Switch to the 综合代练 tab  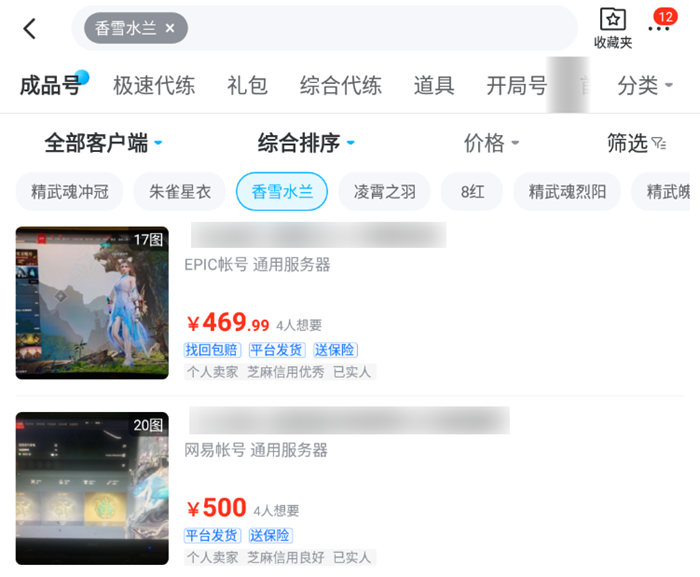coord(341,86)
